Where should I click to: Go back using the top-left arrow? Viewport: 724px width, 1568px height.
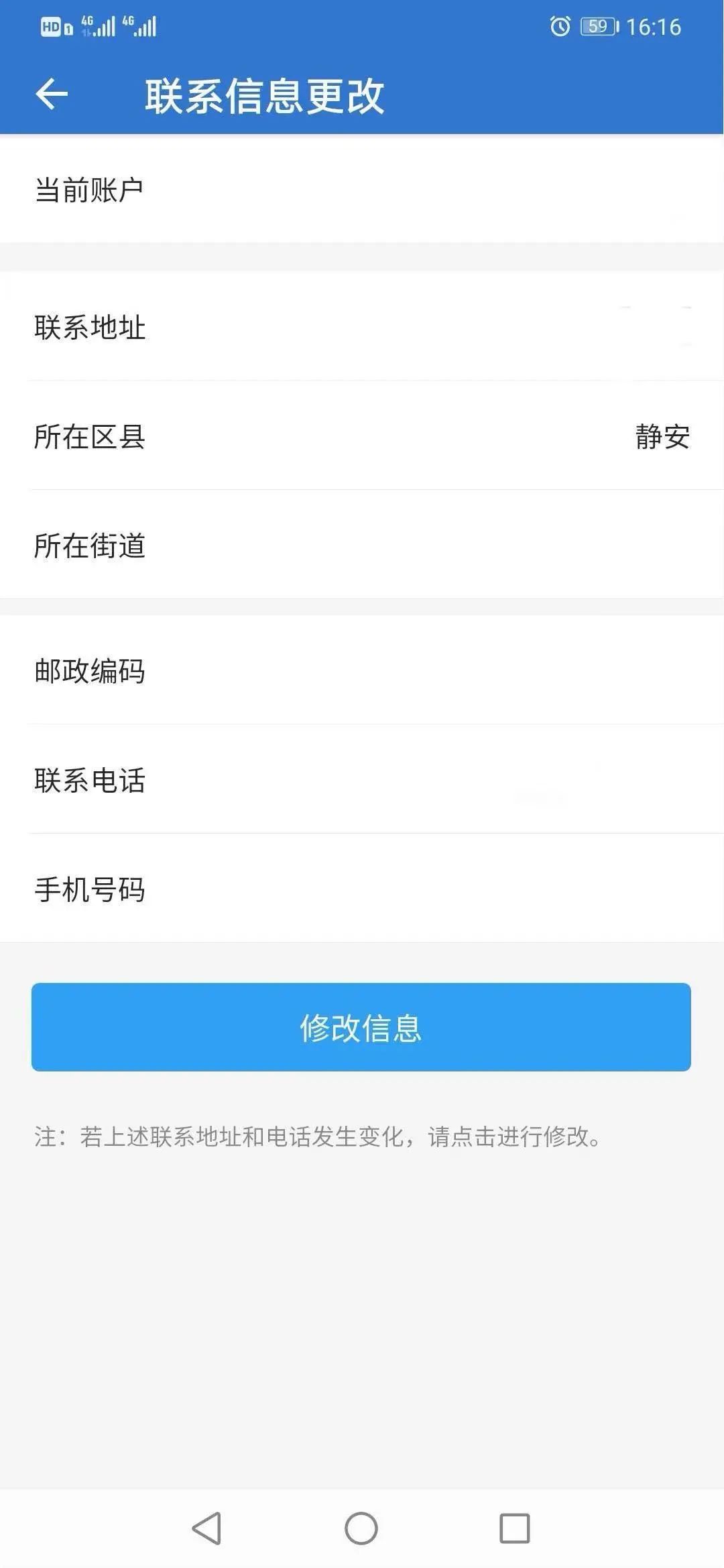point(52,94)
